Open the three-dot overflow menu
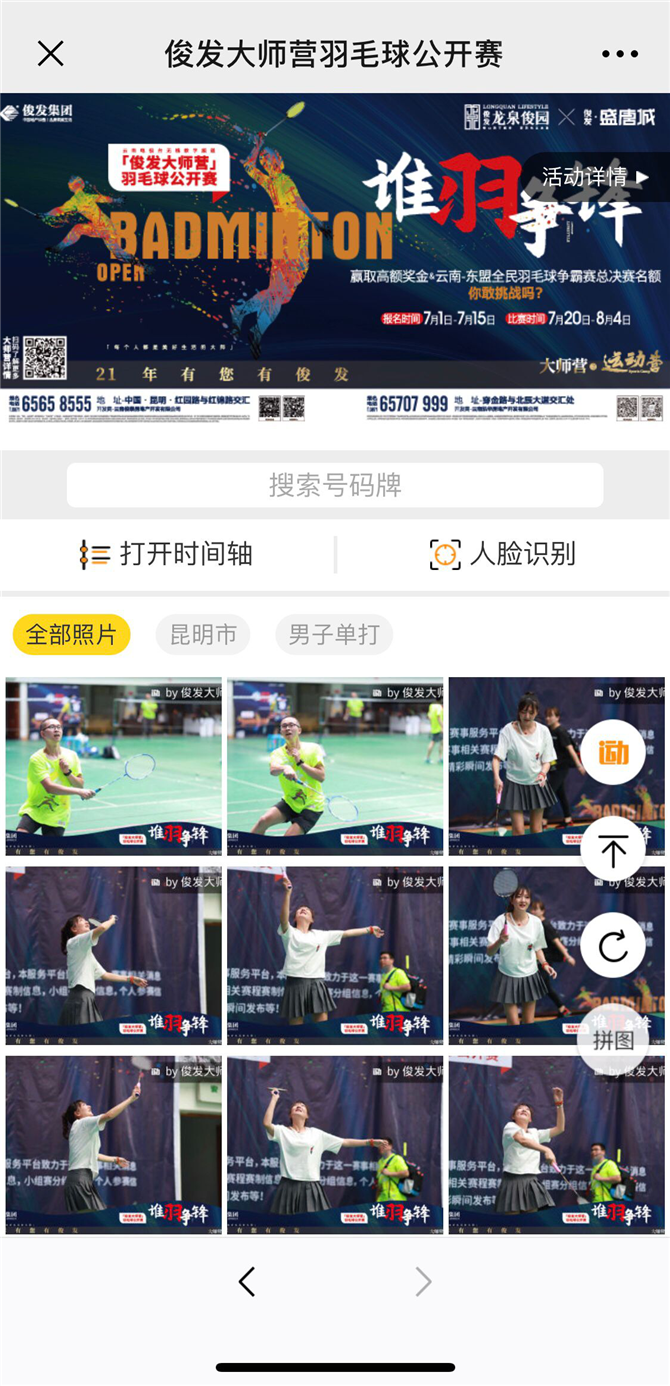670x1386 pixels. pyautogui.click(x=620, y=54)
